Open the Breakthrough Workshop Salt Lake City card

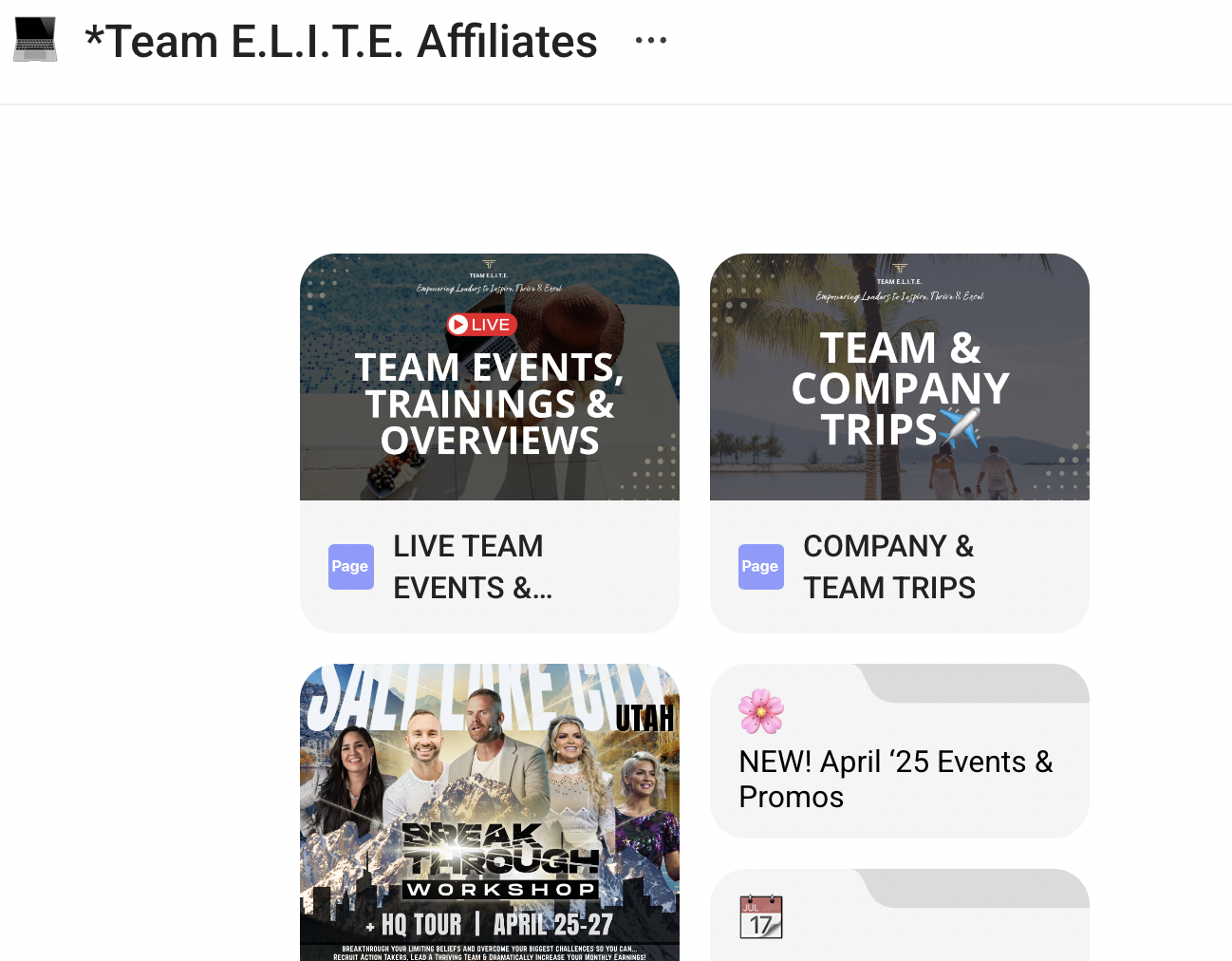point(489,812)
